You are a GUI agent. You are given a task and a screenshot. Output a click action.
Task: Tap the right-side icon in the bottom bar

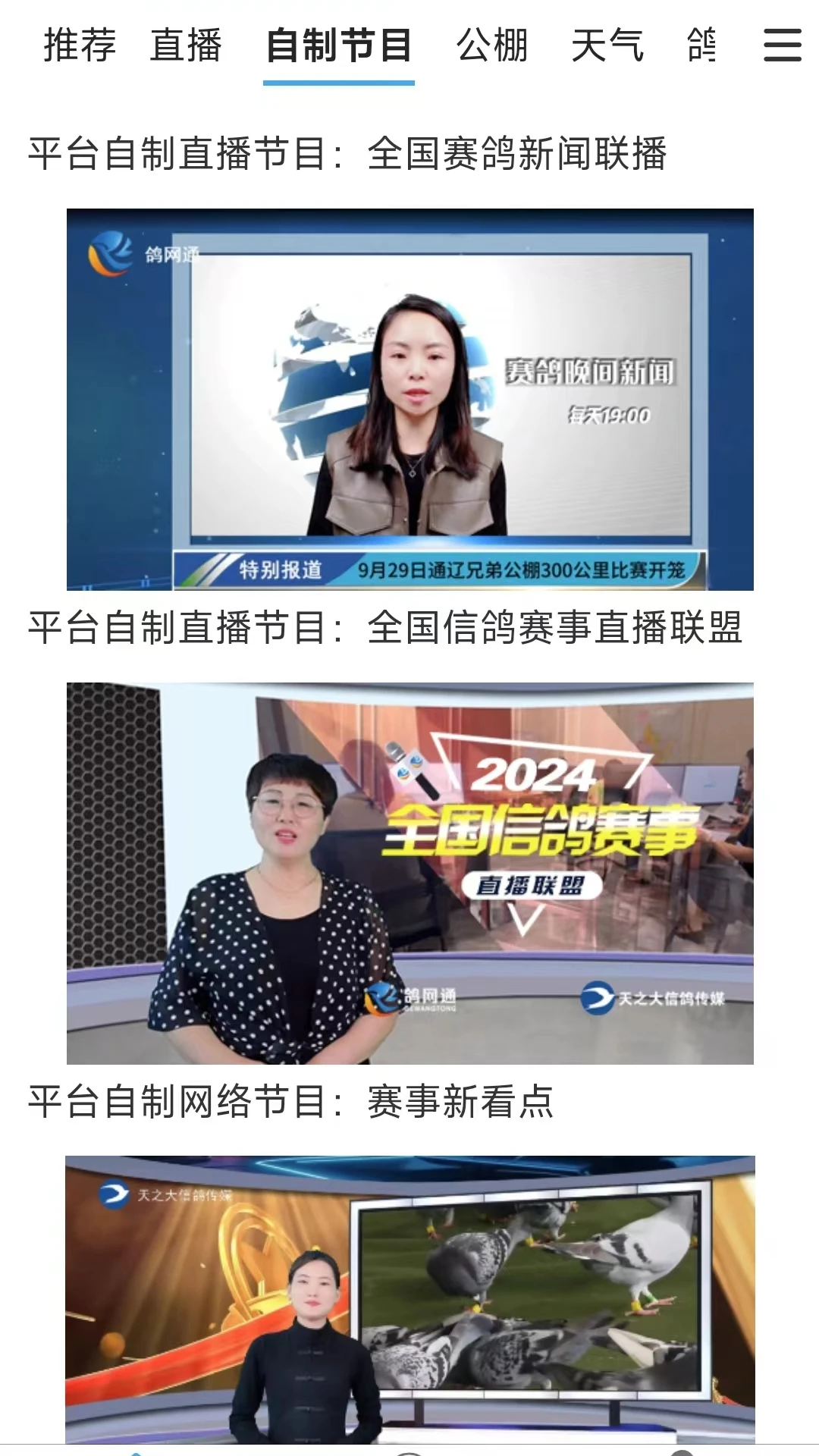[682, 1452]
